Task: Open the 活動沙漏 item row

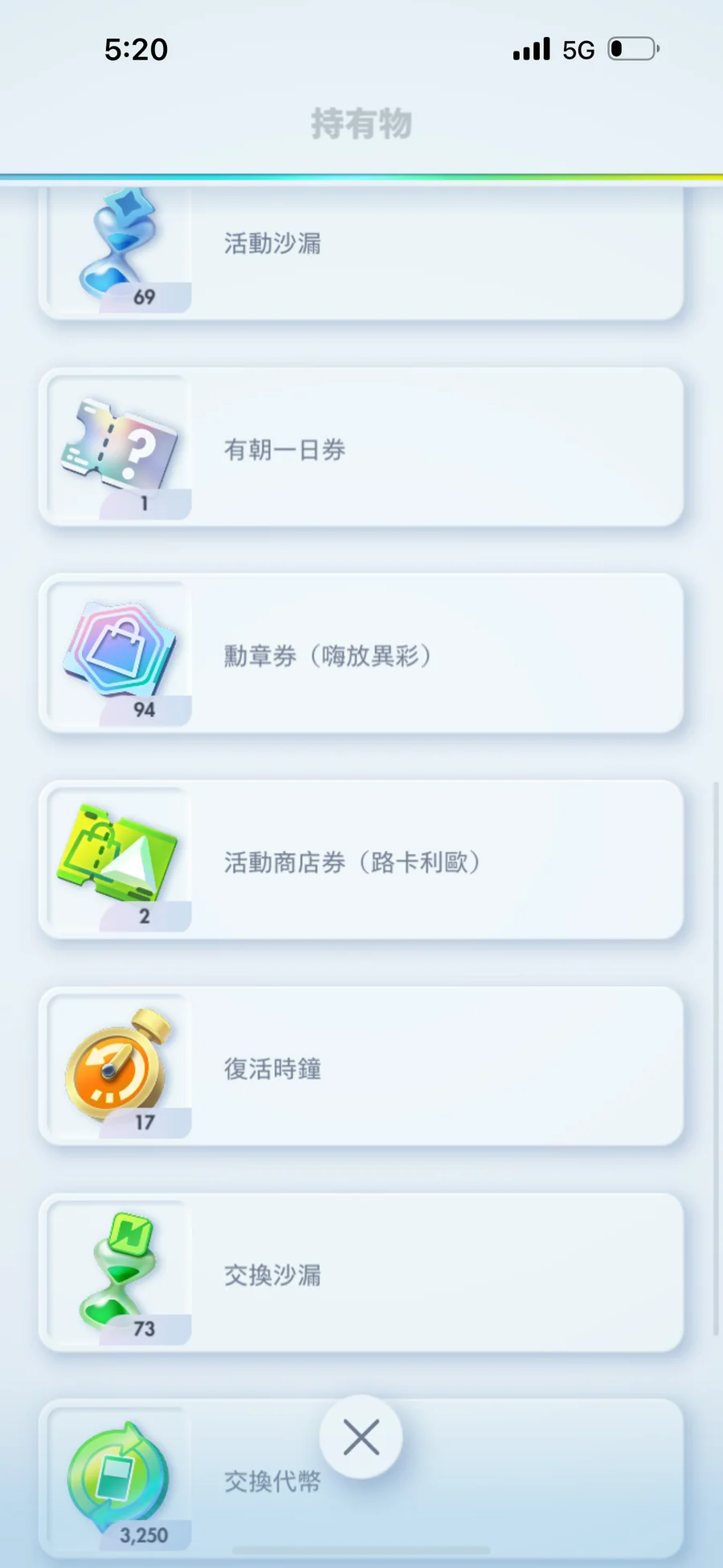Action: click(361, 253)
